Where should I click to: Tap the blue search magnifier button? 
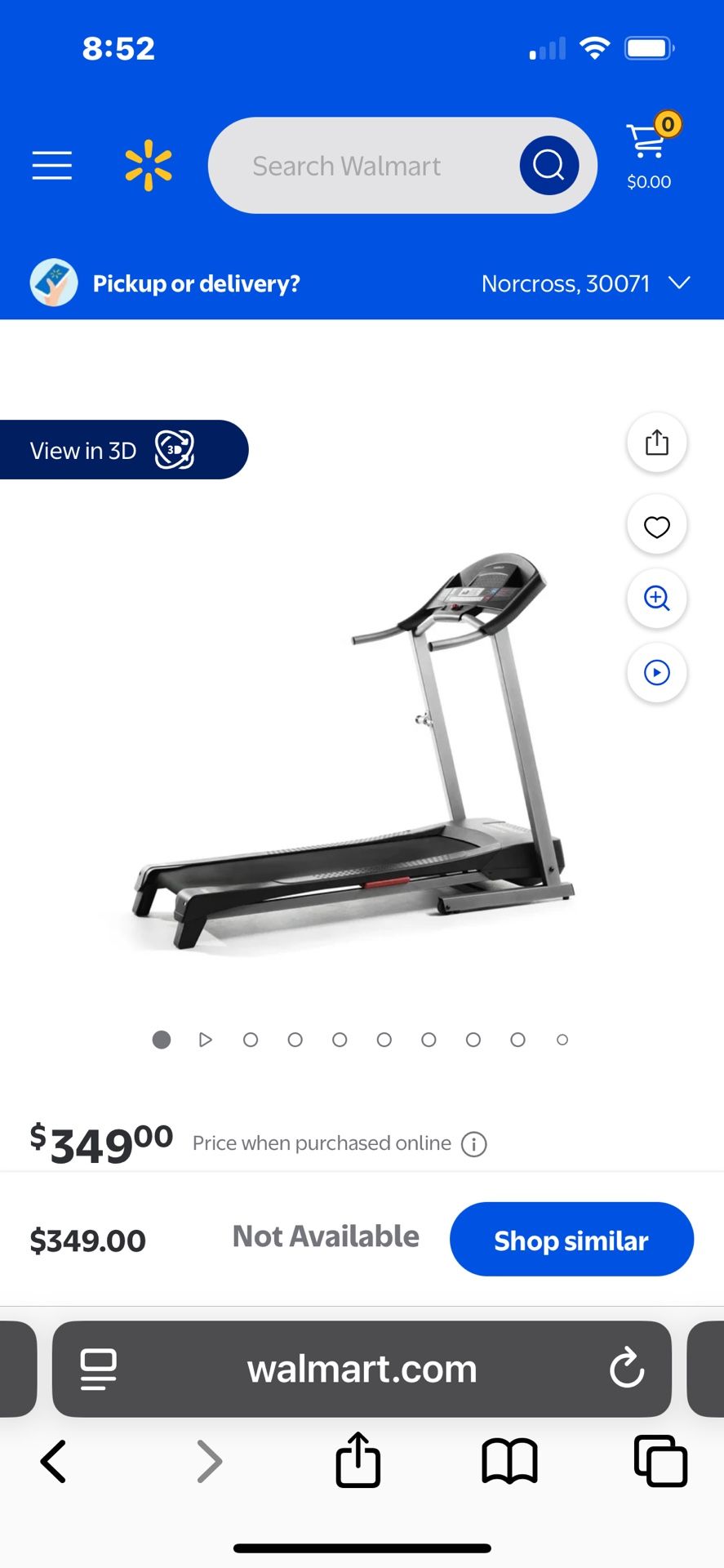click(549, 165)
